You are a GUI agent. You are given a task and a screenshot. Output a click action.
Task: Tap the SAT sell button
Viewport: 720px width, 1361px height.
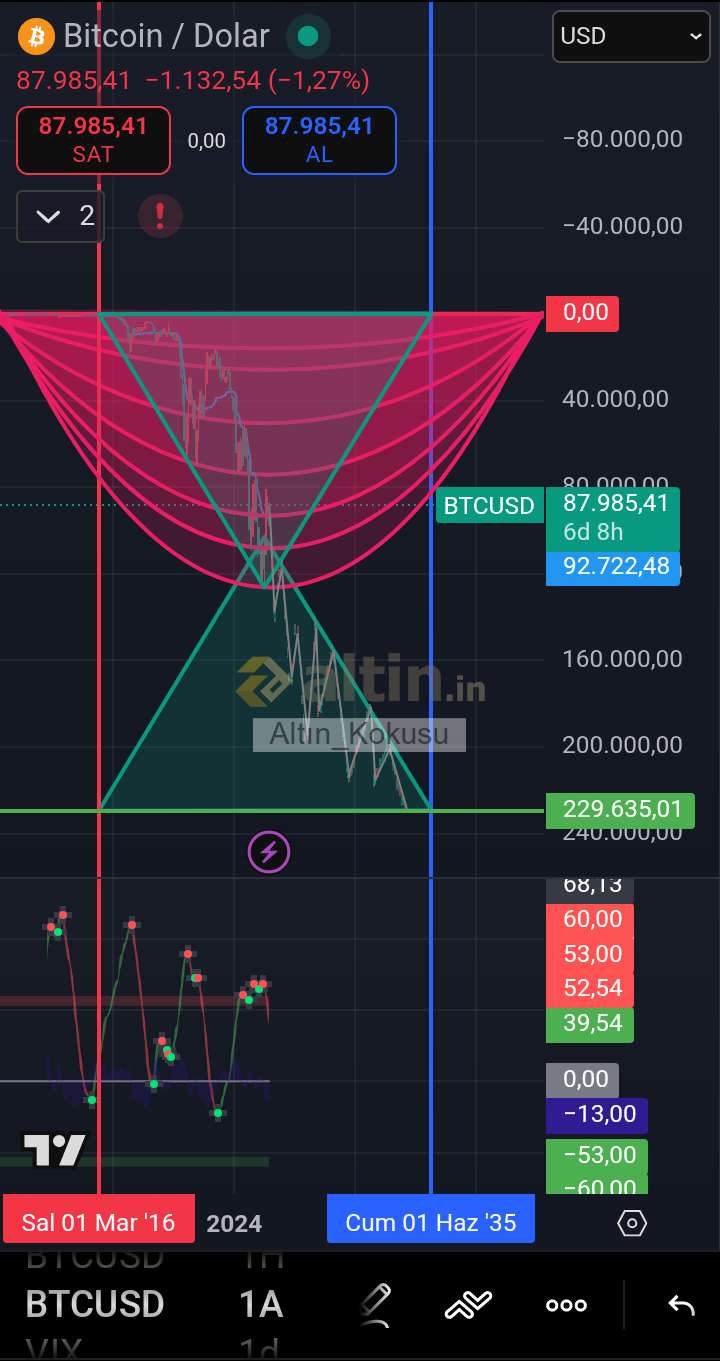click(93, 140)
